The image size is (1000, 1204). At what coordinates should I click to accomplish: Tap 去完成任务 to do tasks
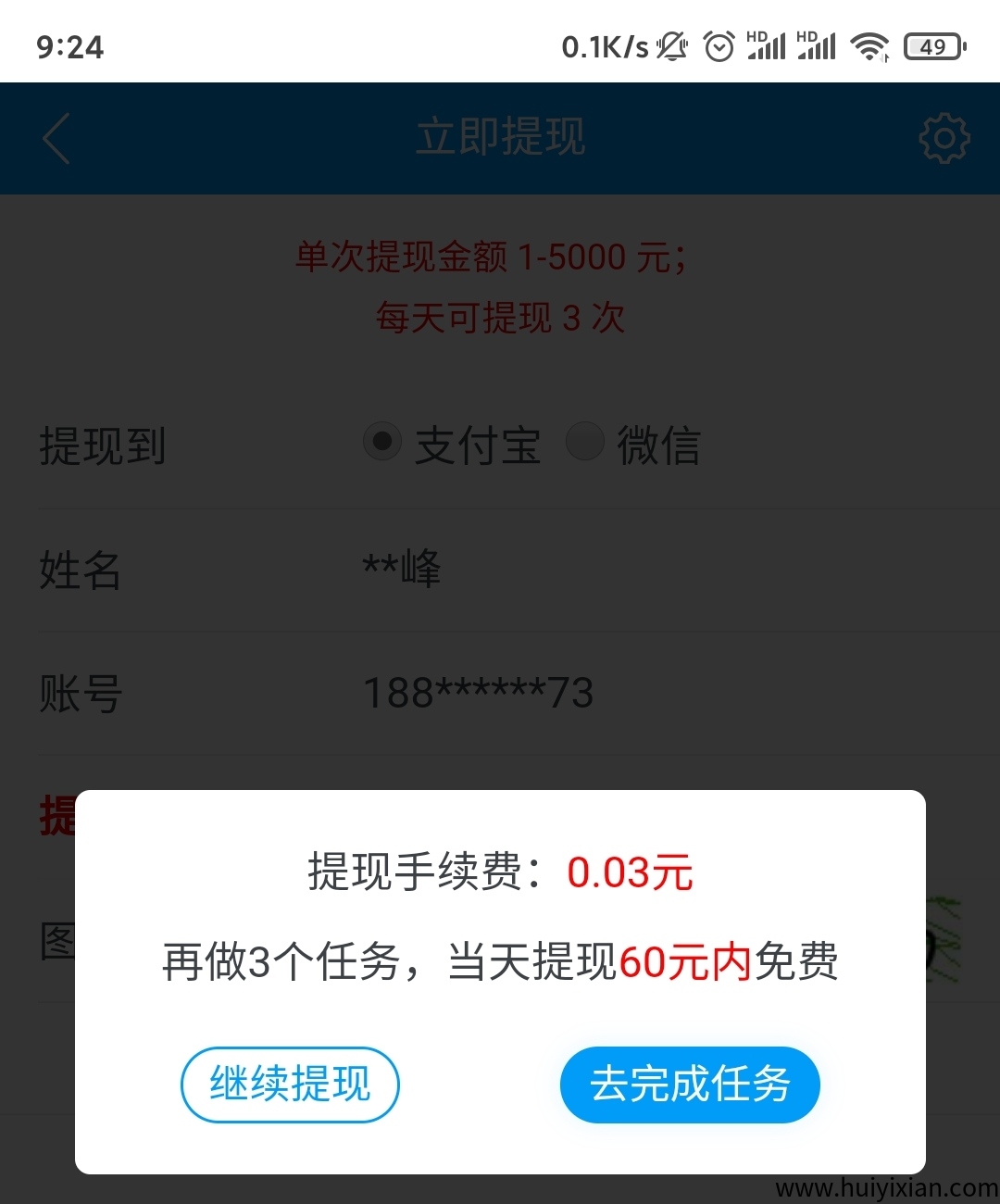[689, 1085]
